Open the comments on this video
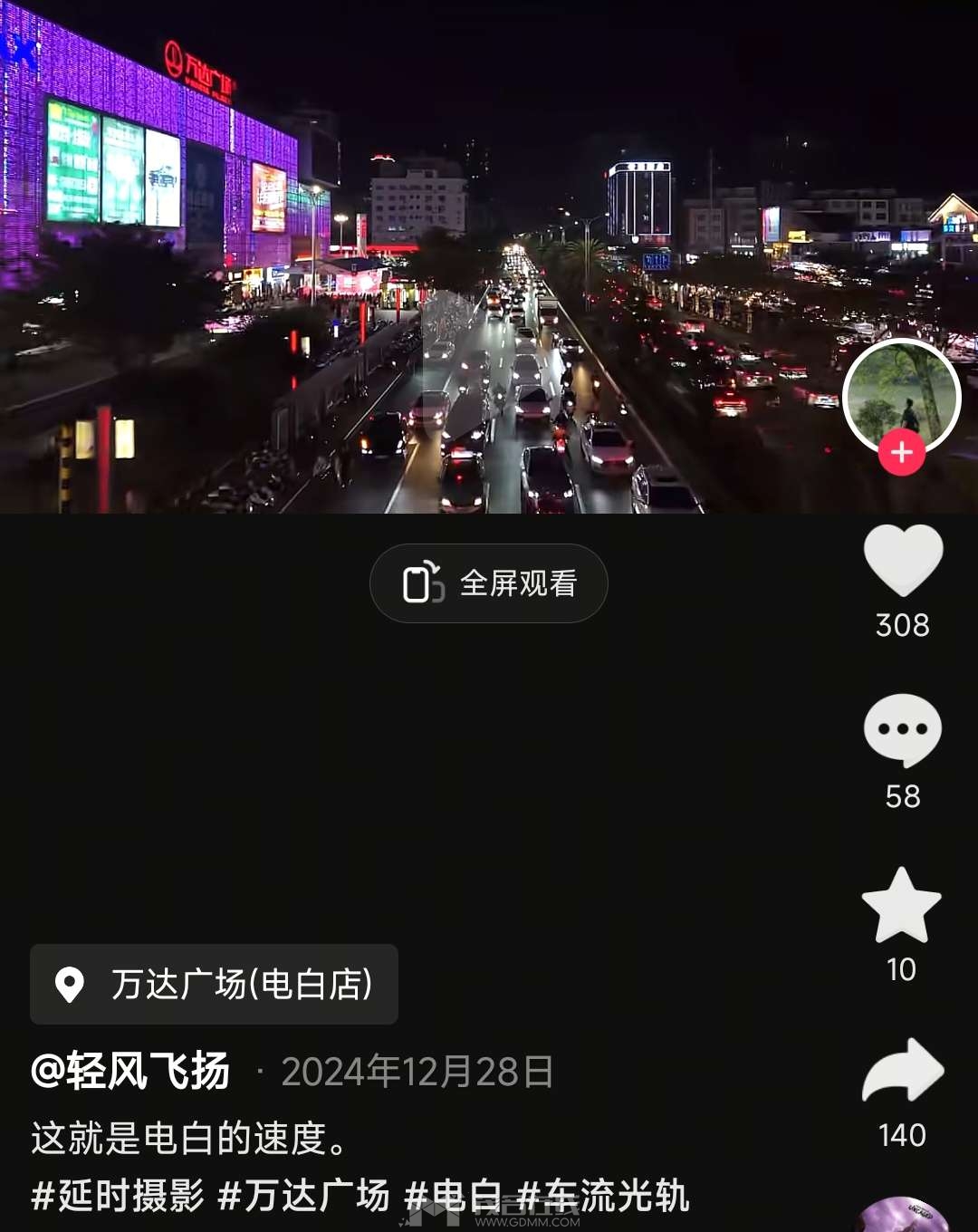978x1232 pixels. [x=903, y=730]
